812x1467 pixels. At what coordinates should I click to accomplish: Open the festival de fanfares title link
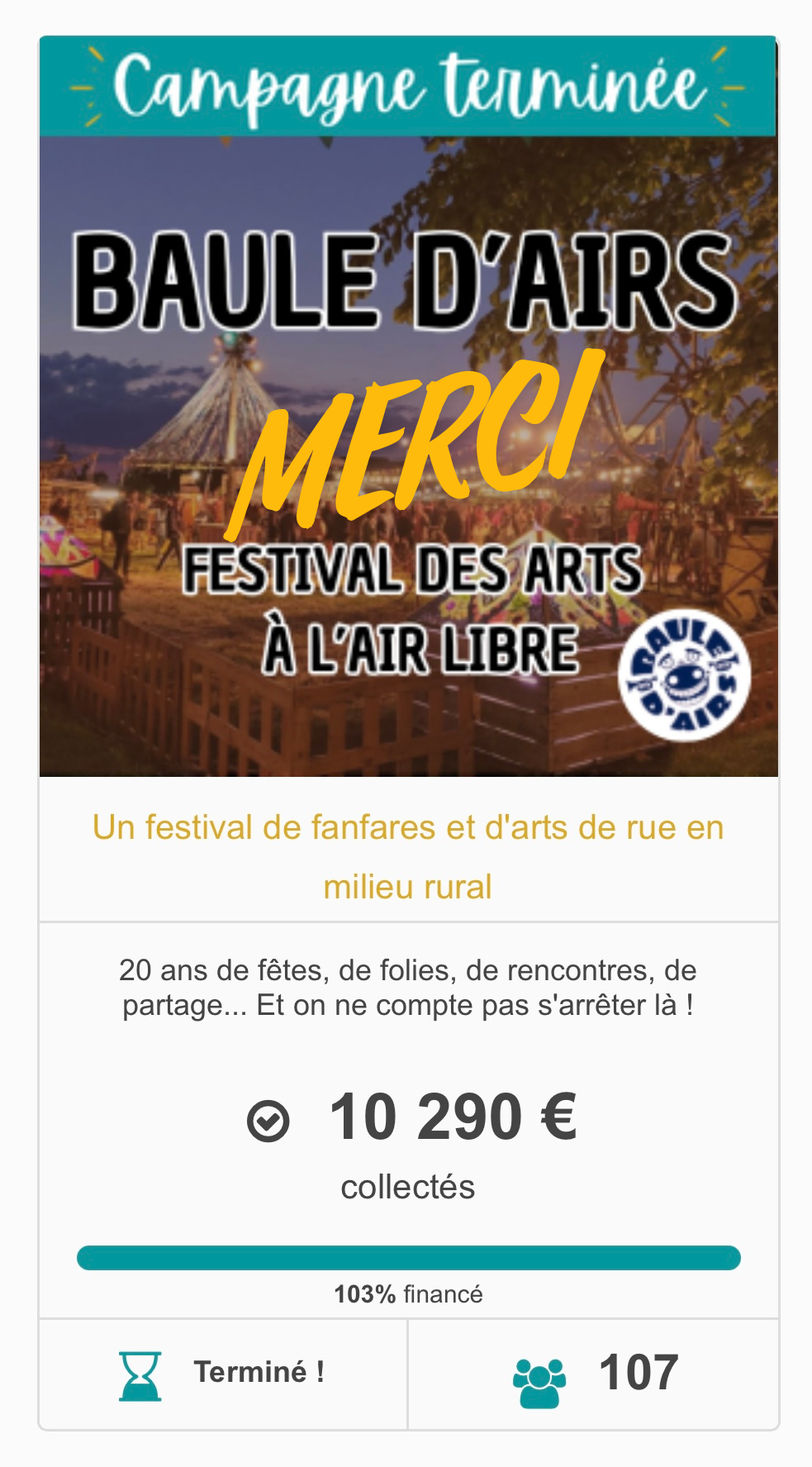point(408,857)
